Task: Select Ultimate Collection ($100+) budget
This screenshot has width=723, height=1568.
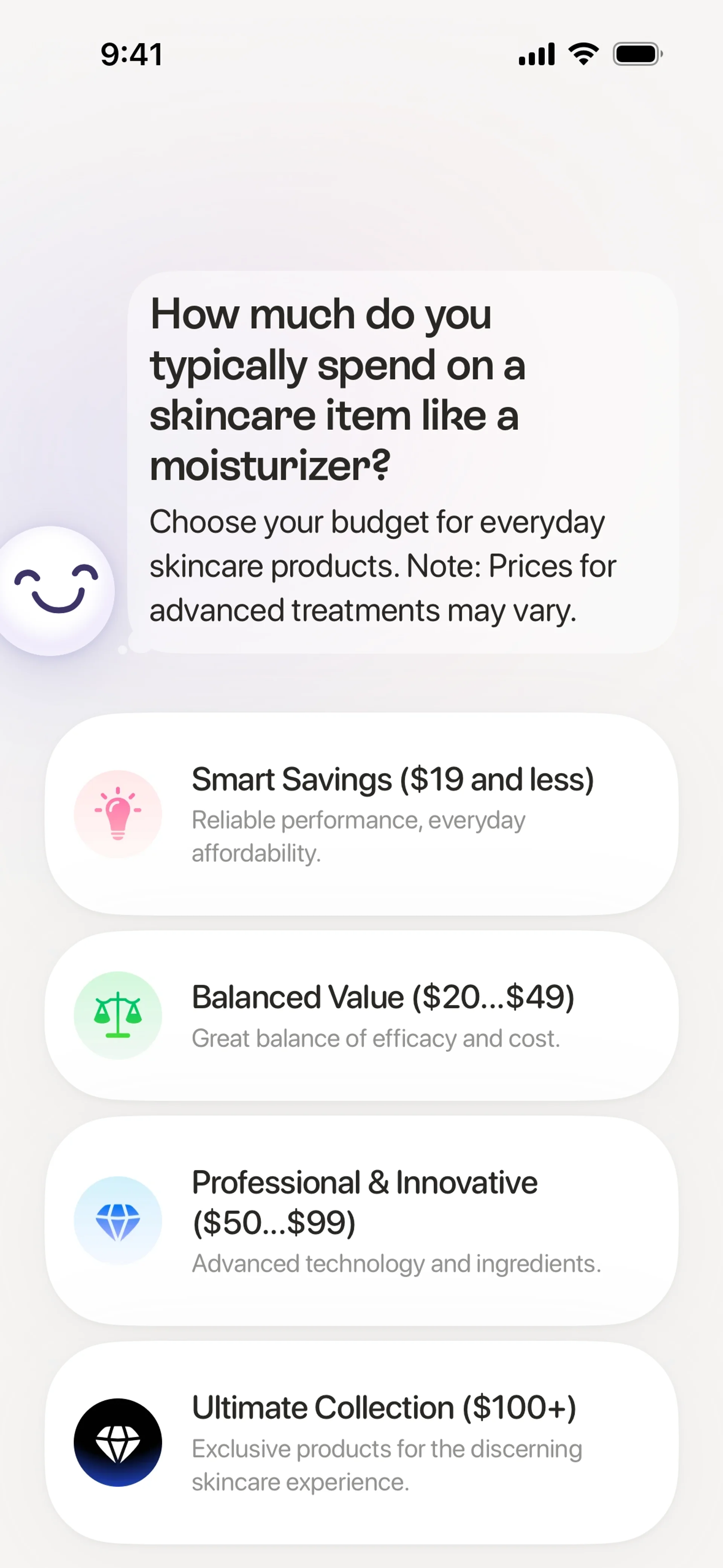Action: click(361, 1443)
